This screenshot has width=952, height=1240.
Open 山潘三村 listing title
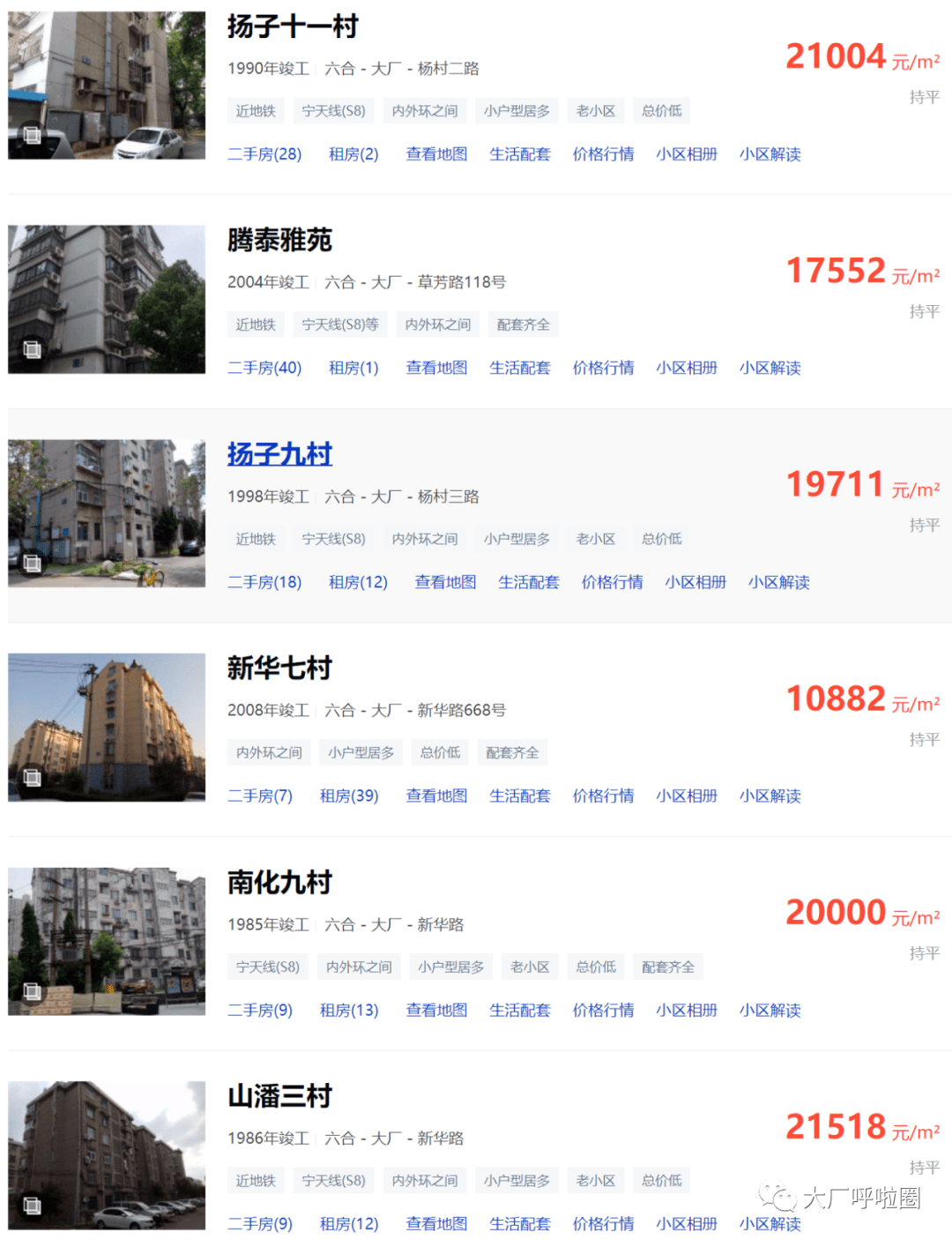tap(279, 1096)
